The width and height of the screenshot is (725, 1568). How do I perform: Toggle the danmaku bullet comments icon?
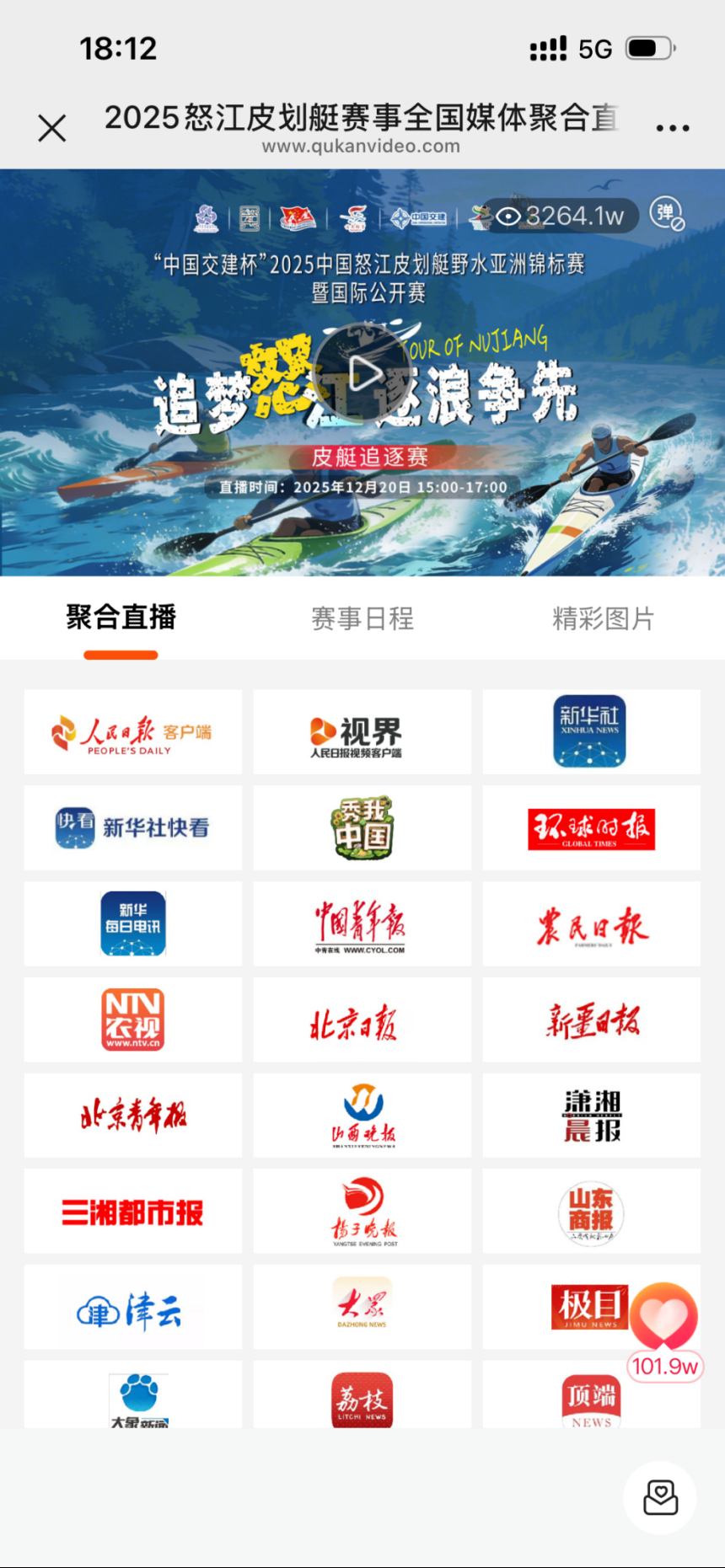(667, 214)
